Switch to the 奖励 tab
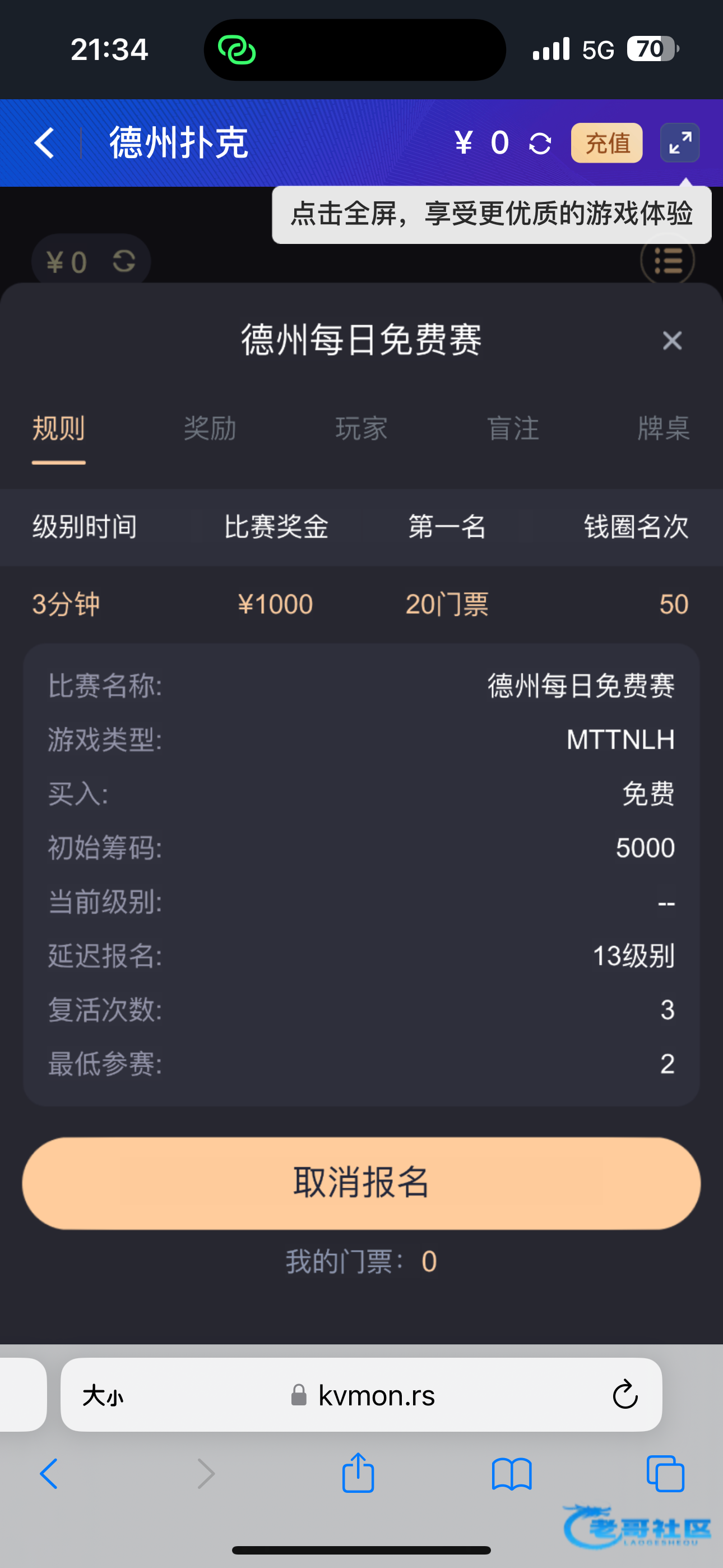 tap(210, 428)
